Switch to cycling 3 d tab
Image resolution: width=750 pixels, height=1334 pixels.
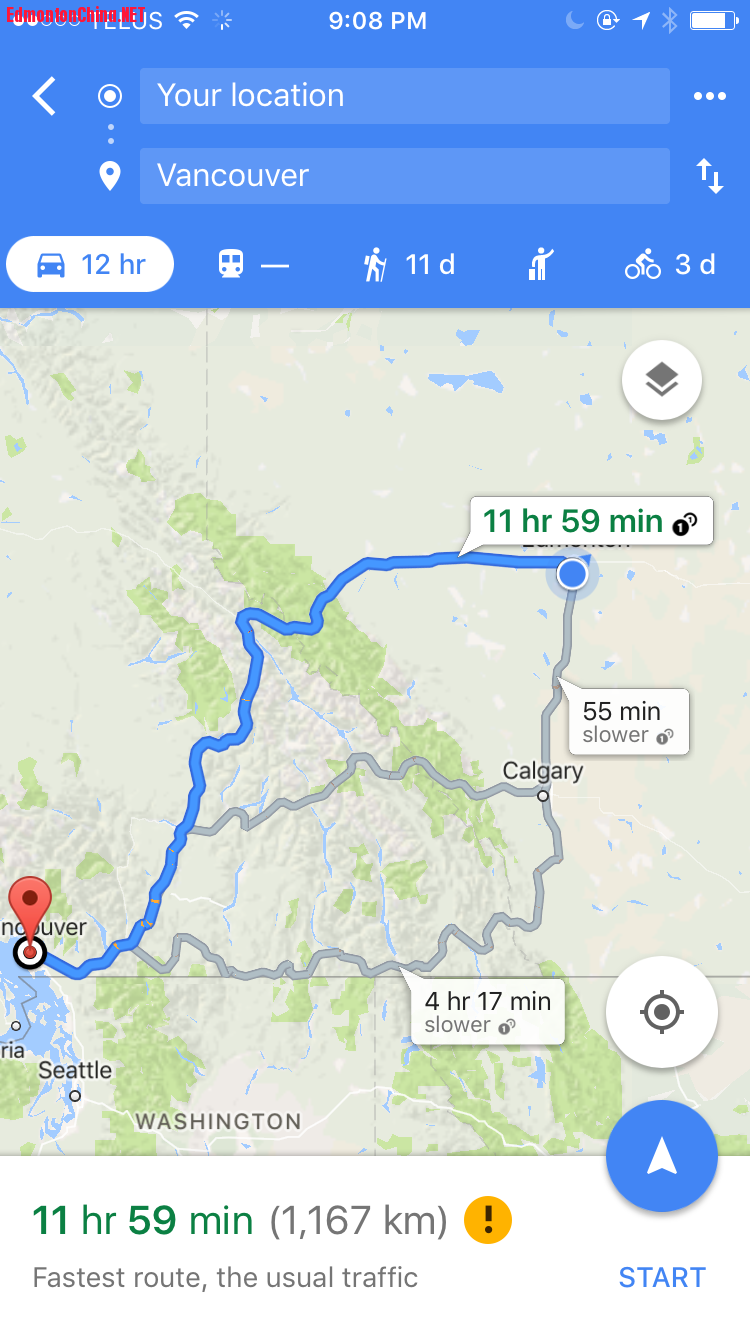click(x=670, y=264)
